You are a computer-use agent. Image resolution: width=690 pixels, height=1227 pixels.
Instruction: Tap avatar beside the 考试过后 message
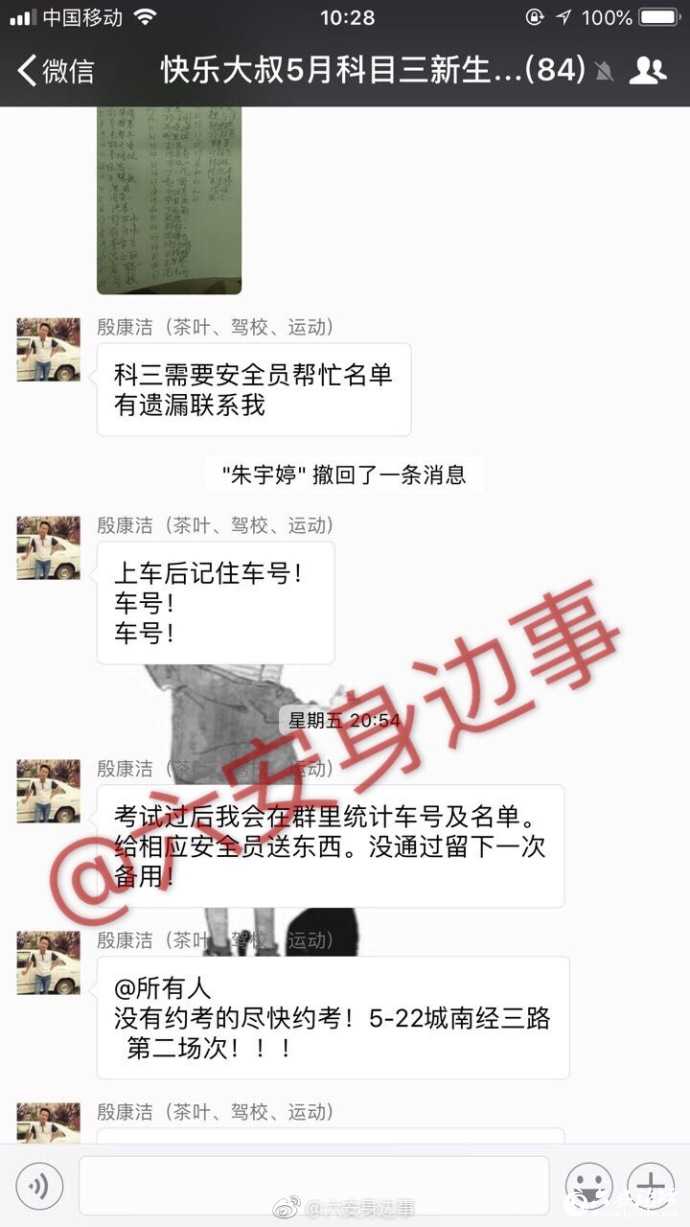coord(48,791)
